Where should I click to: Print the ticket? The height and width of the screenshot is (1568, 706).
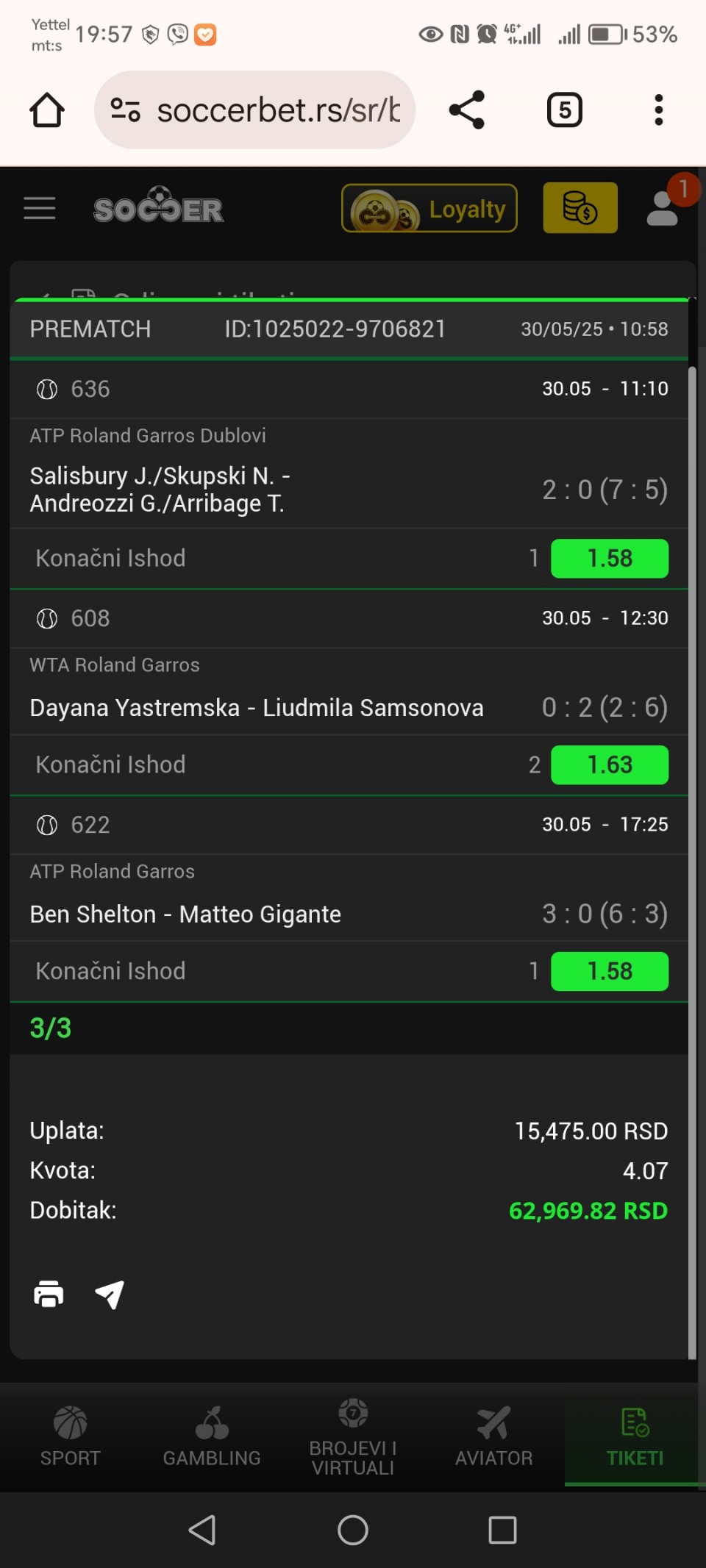coord(49,1294)
